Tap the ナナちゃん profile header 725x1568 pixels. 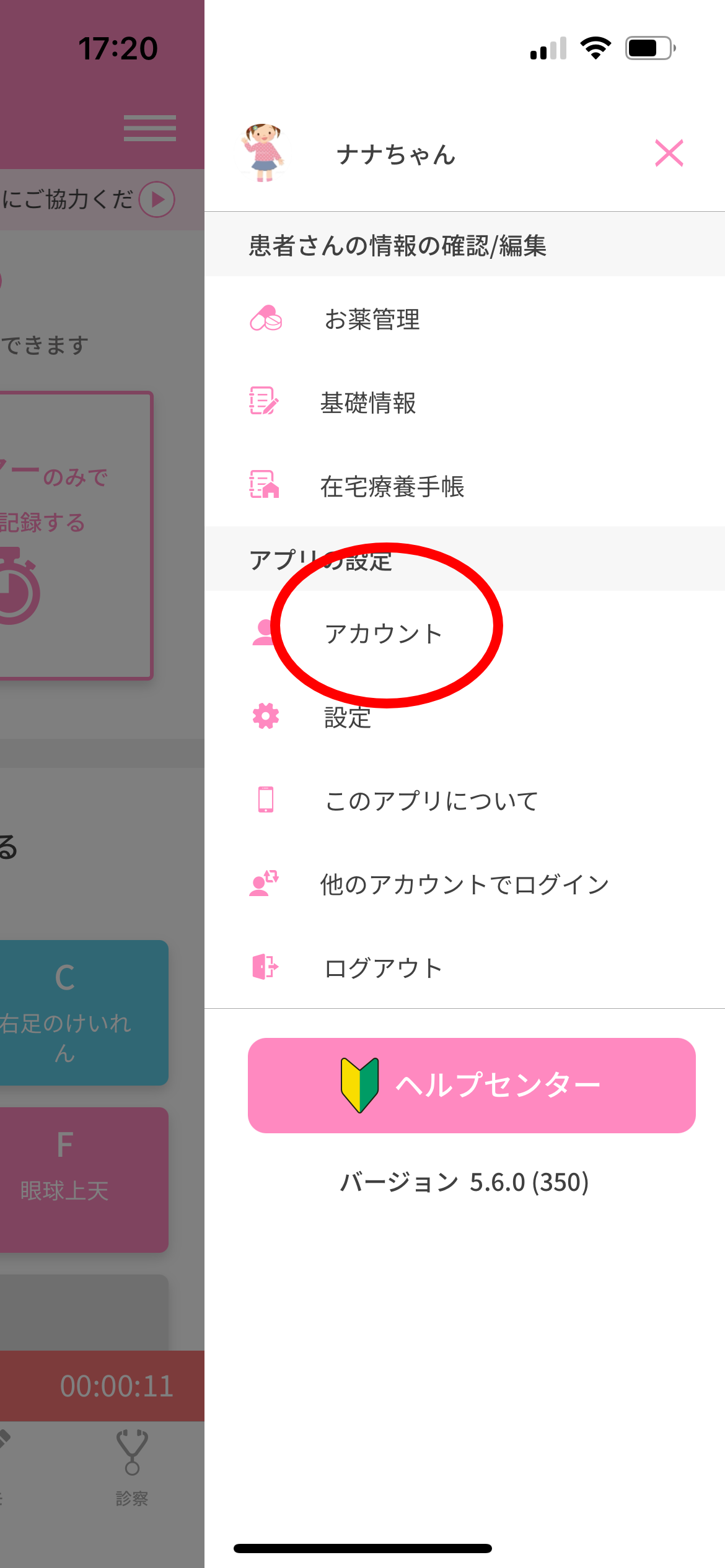[395, 154]
